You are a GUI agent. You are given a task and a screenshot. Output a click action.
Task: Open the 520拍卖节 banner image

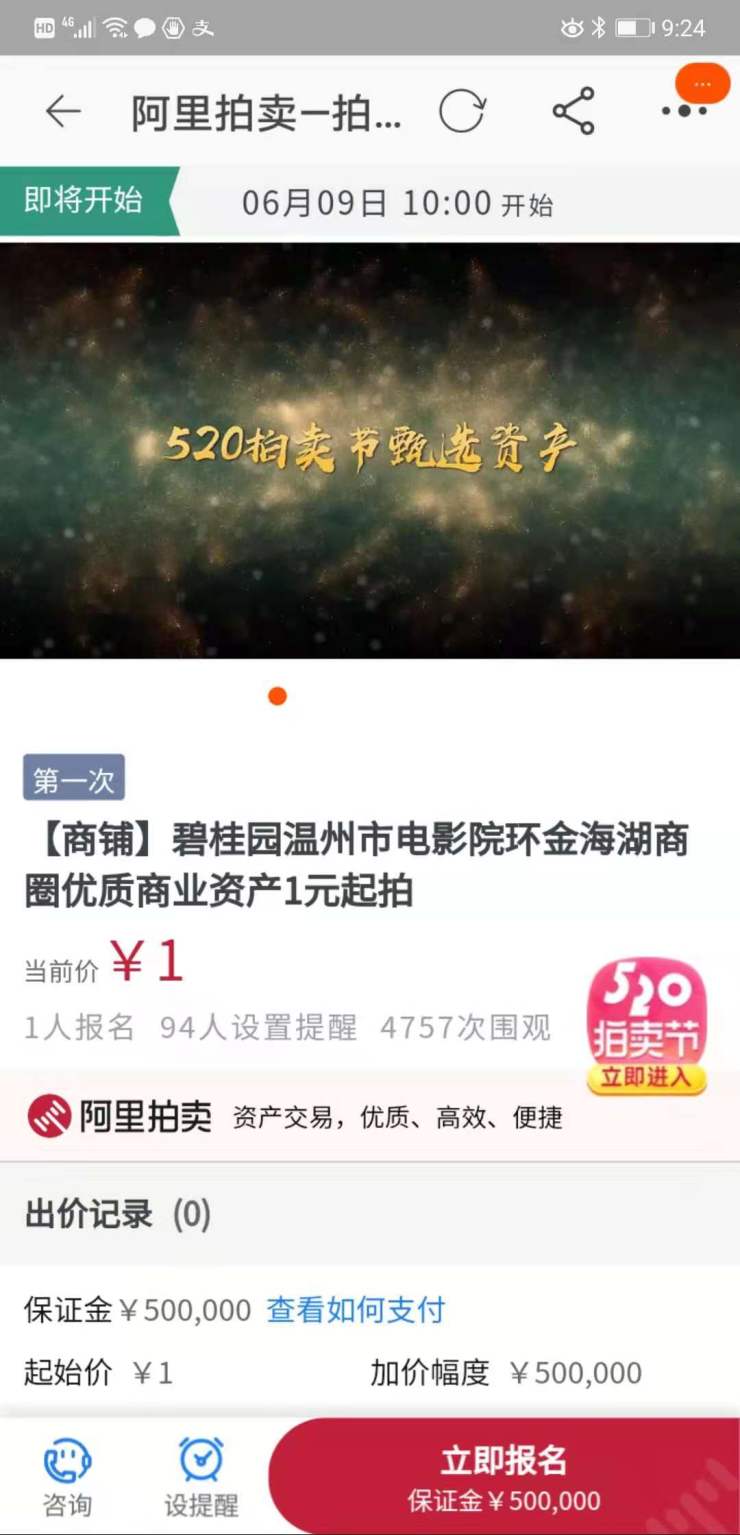click(x=370, y=450)
